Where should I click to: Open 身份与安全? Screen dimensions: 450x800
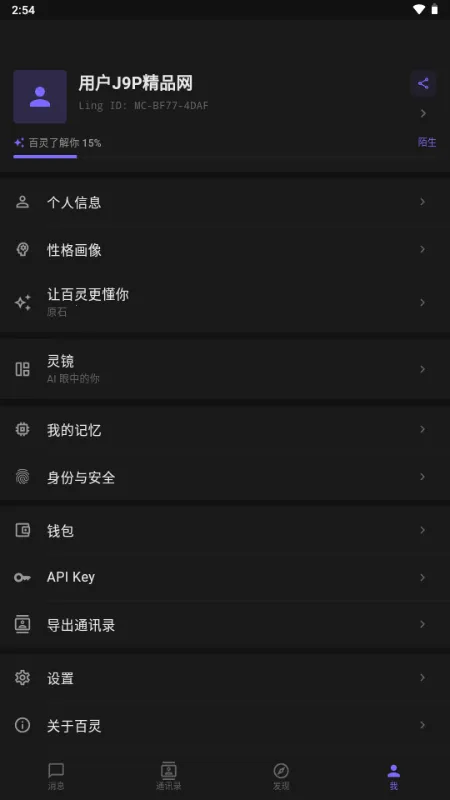[225, 477]
